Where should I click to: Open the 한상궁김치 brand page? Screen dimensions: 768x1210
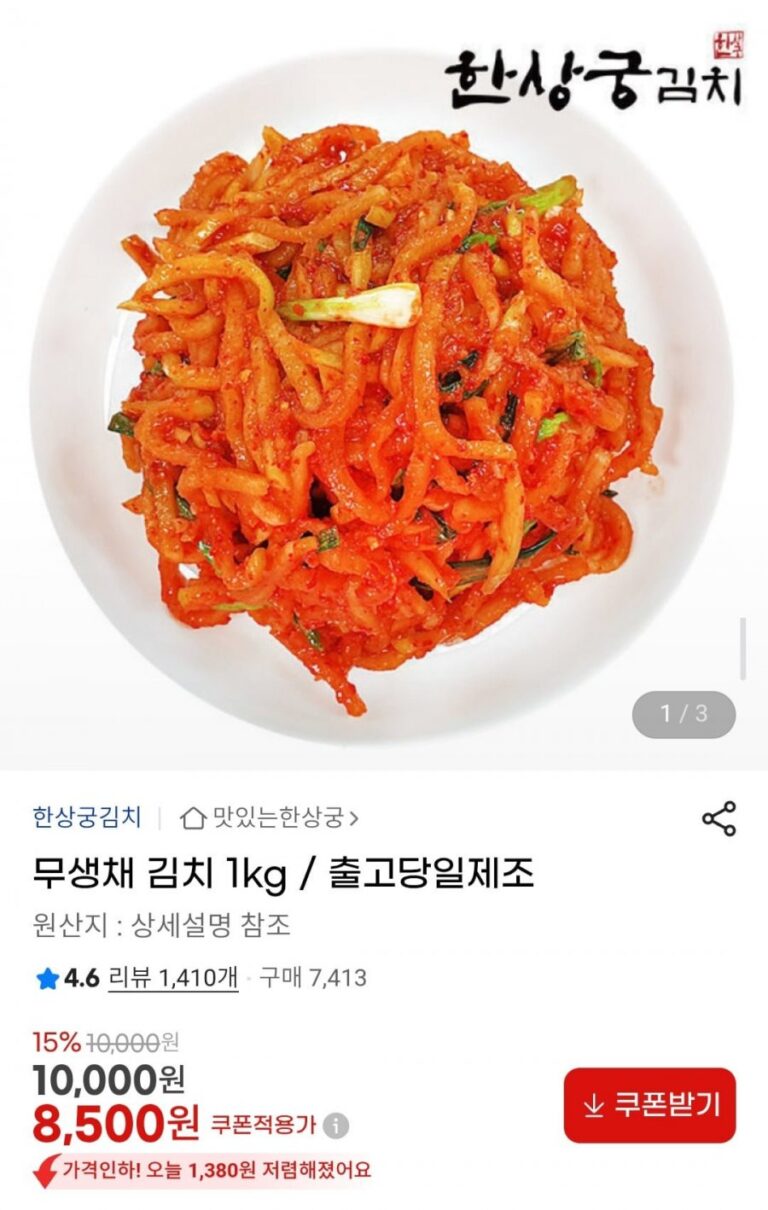pos(87,818)
